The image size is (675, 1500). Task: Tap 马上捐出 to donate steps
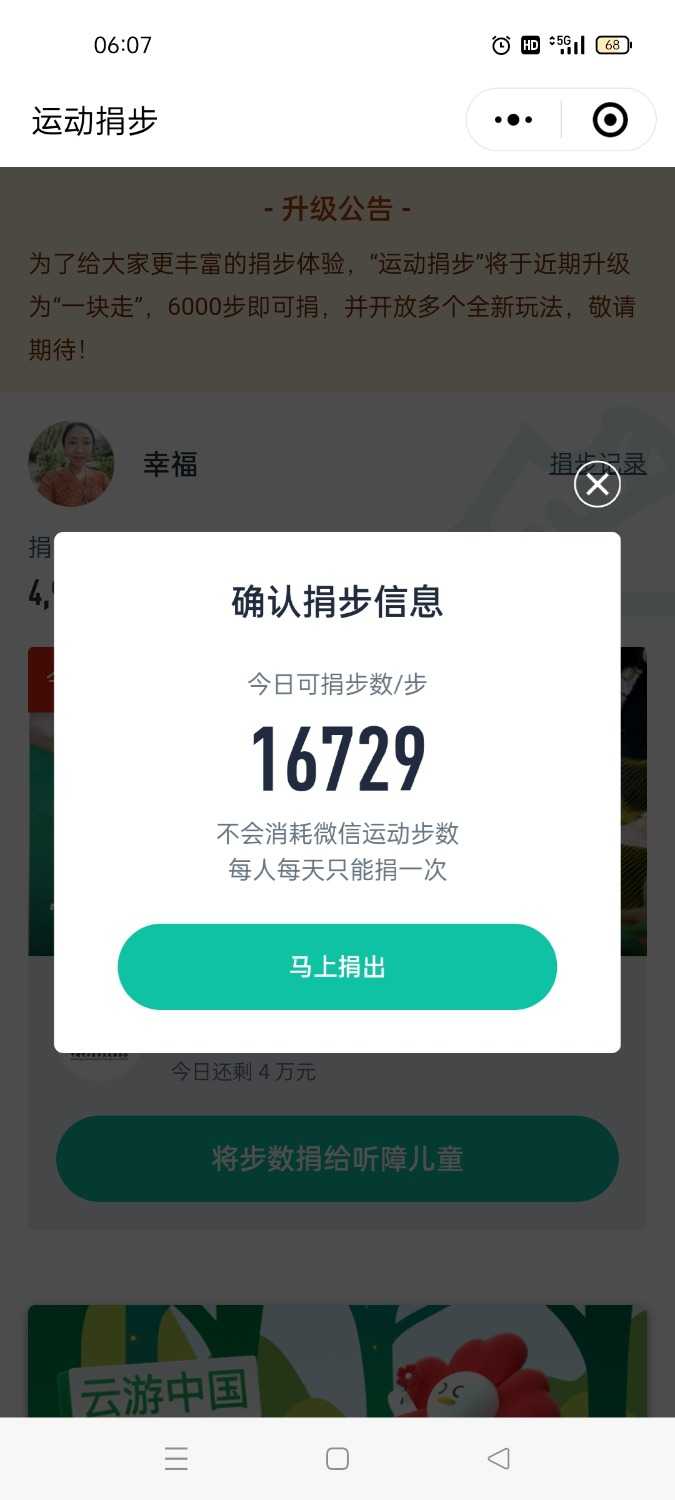point(337,967)
